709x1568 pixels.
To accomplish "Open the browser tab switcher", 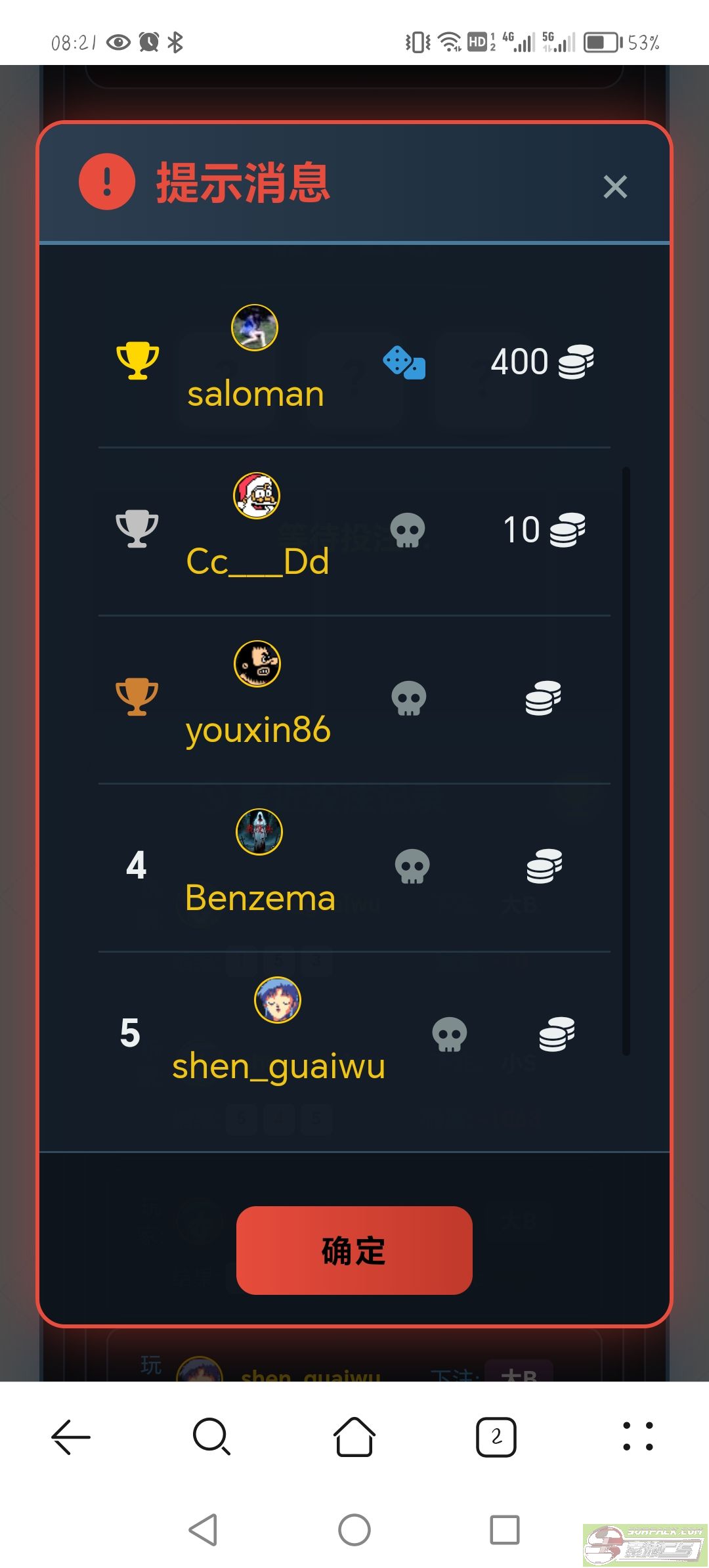I will tap(496, 1437).
